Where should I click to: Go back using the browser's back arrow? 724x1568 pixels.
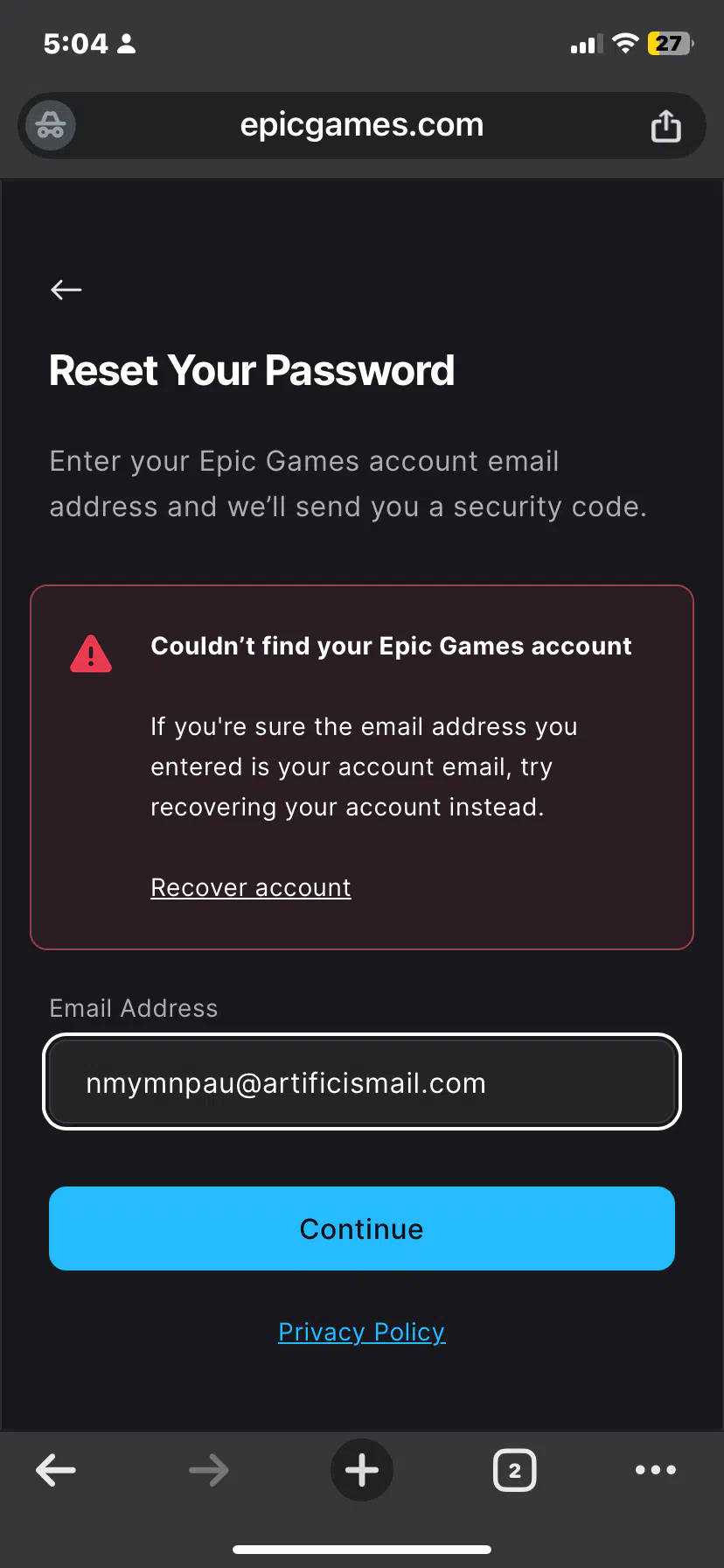coord(56,1470)
